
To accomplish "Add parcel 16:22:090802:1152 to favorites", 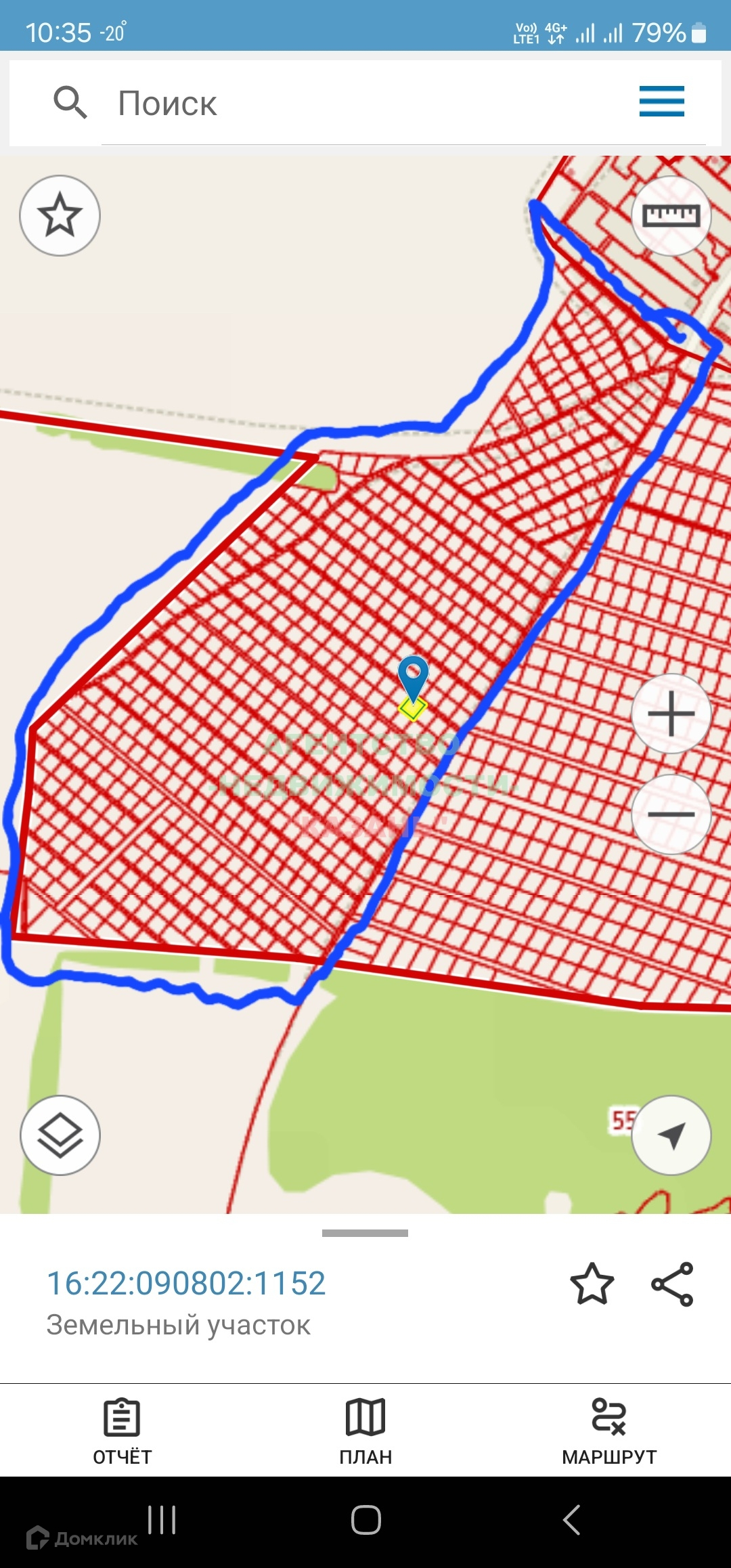I will (x=592, y=1284).
